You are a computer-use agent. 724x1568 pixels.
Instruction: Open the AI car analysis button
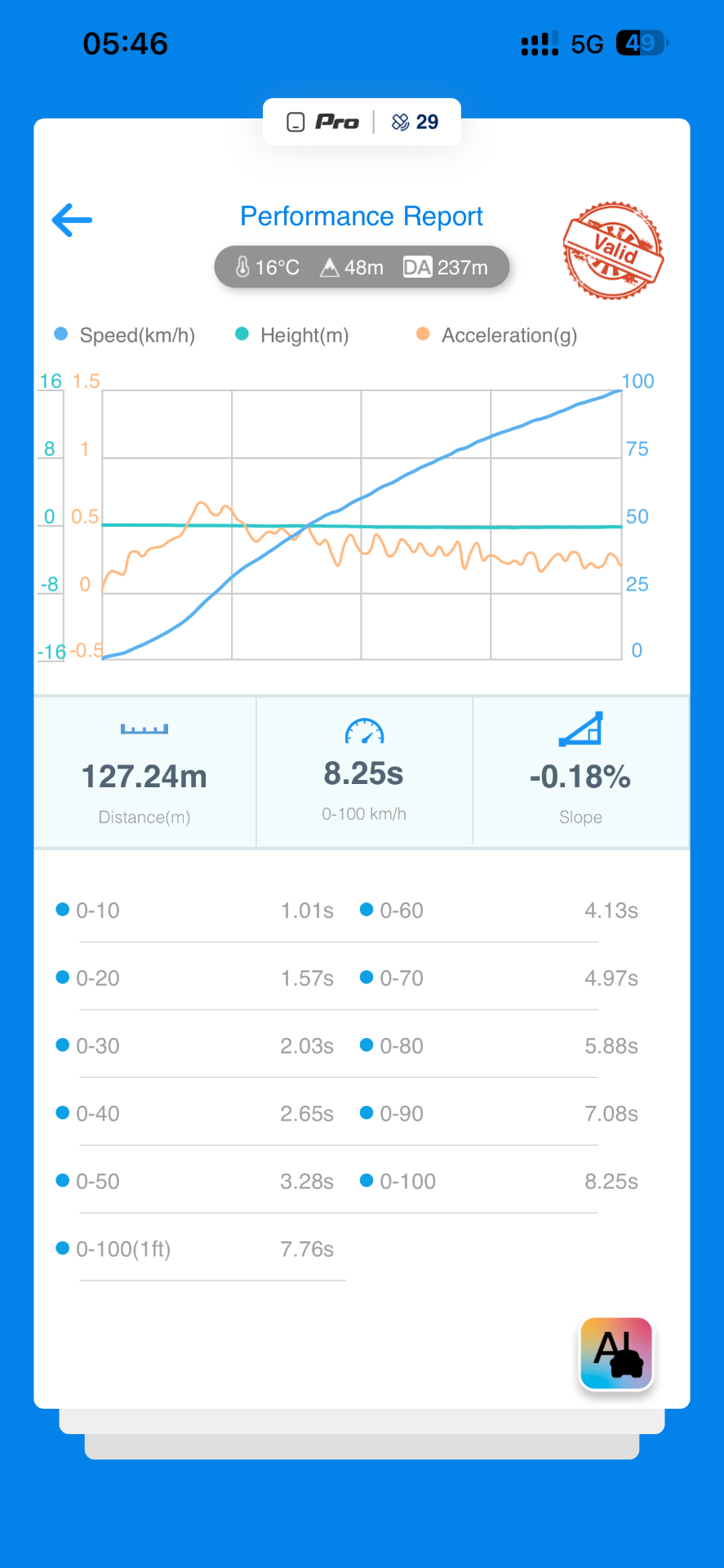[x=616, y=1353]
